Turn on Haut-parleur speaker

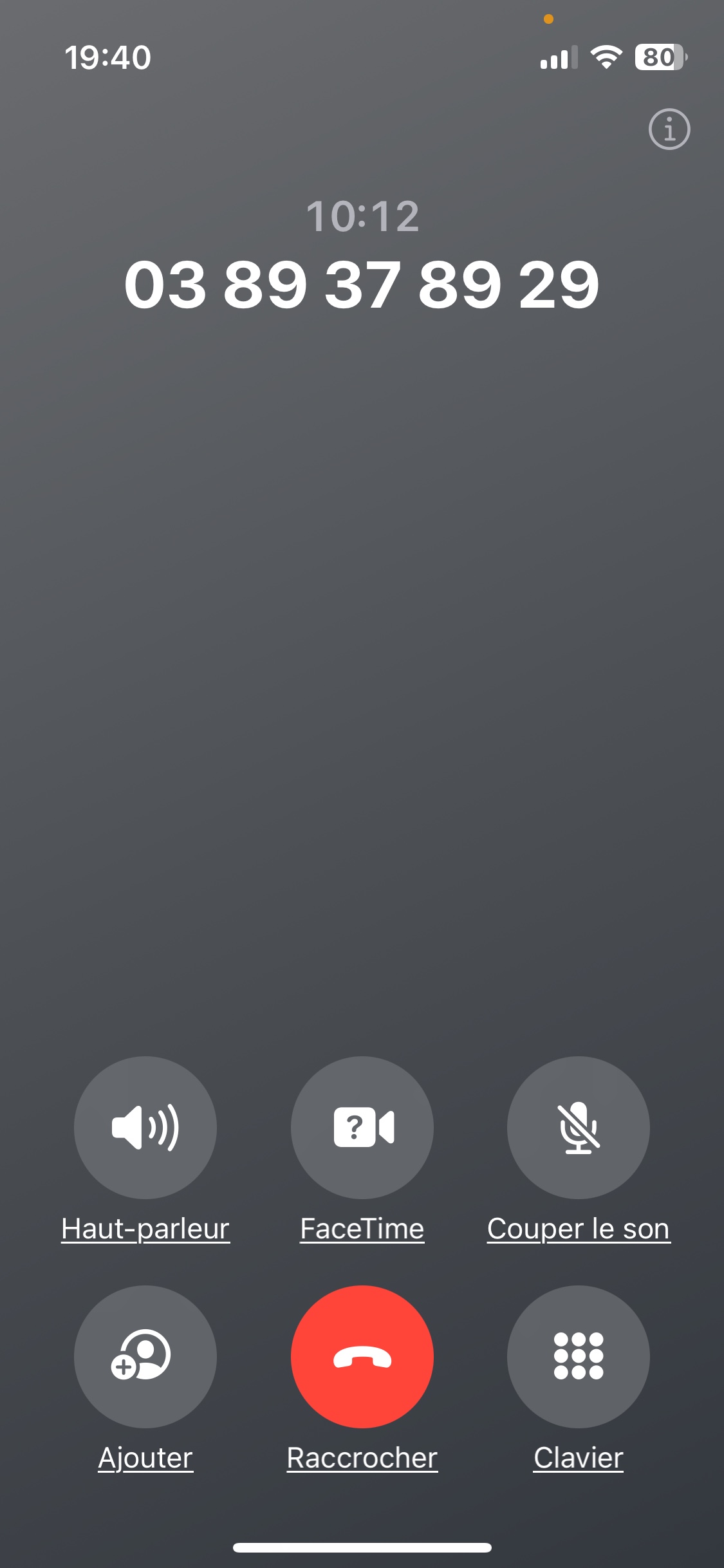145,1127
